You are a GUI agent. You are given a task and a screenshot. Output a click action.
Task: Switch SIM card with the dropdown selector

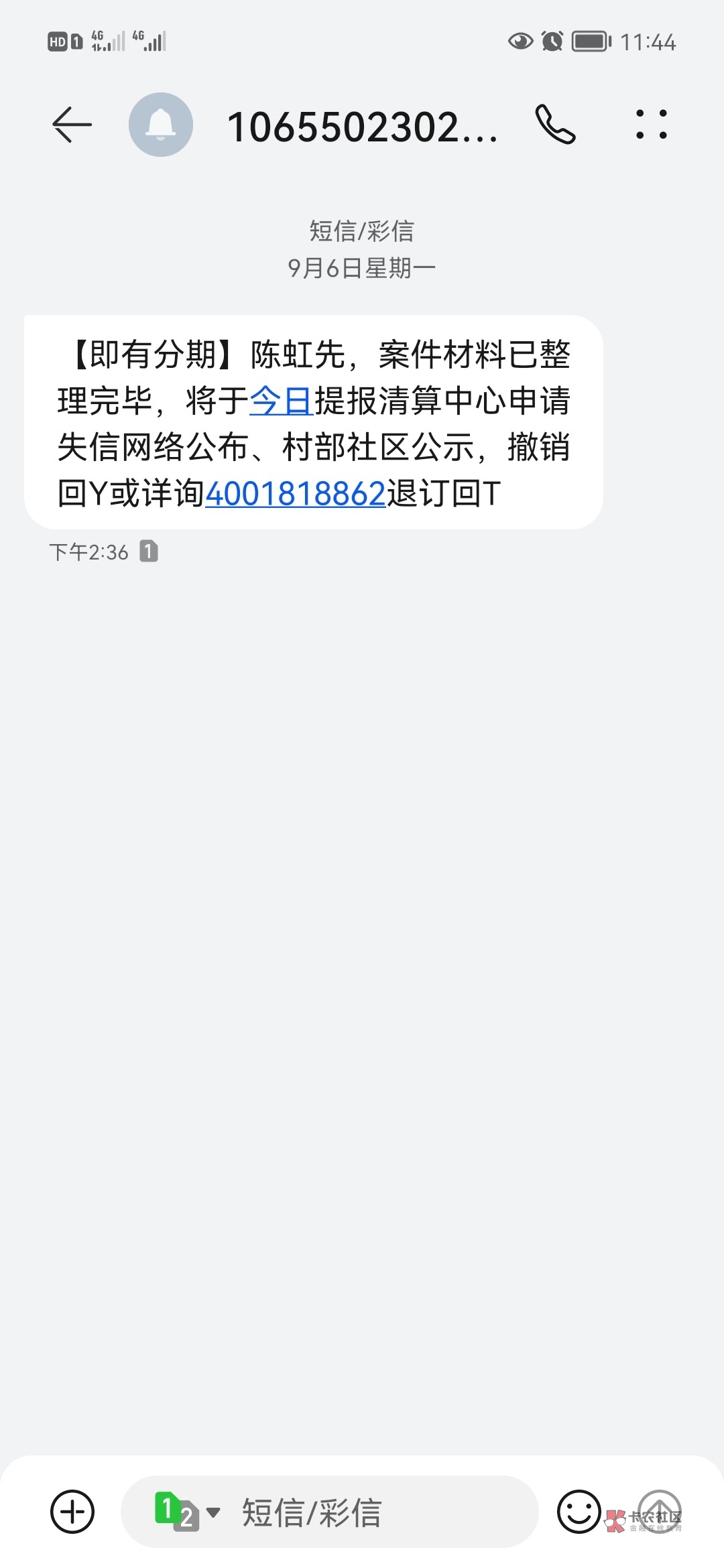[187, 1512]
